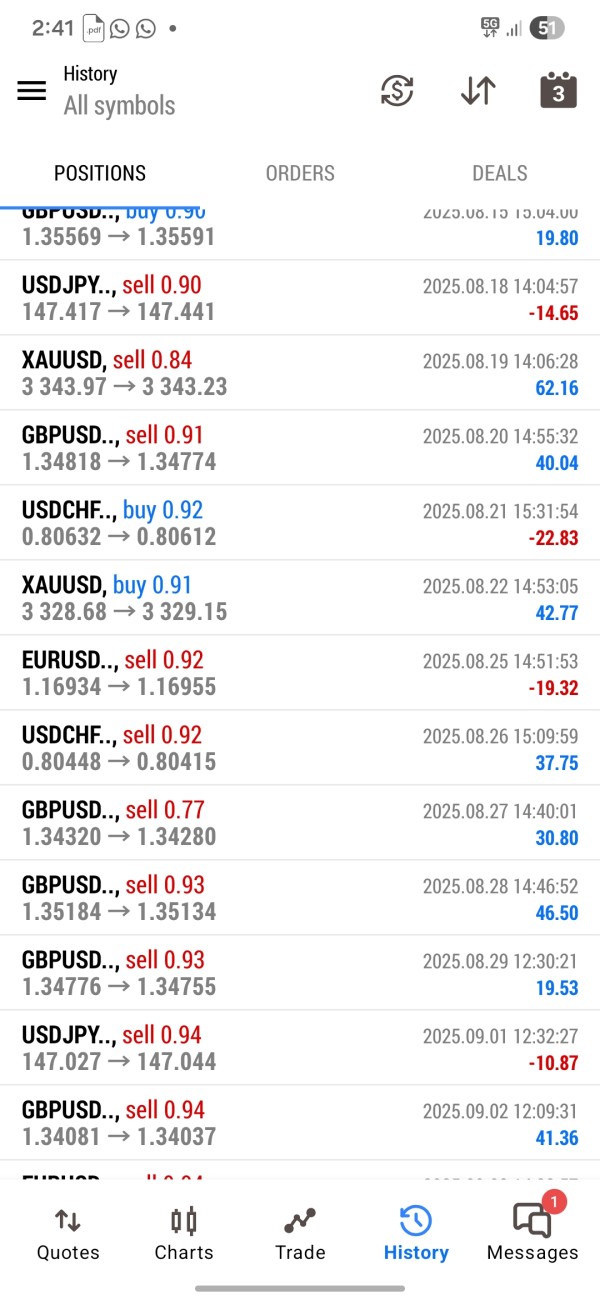Go to the Quotes section
Screen dimensions: 600x1300
68,1234
